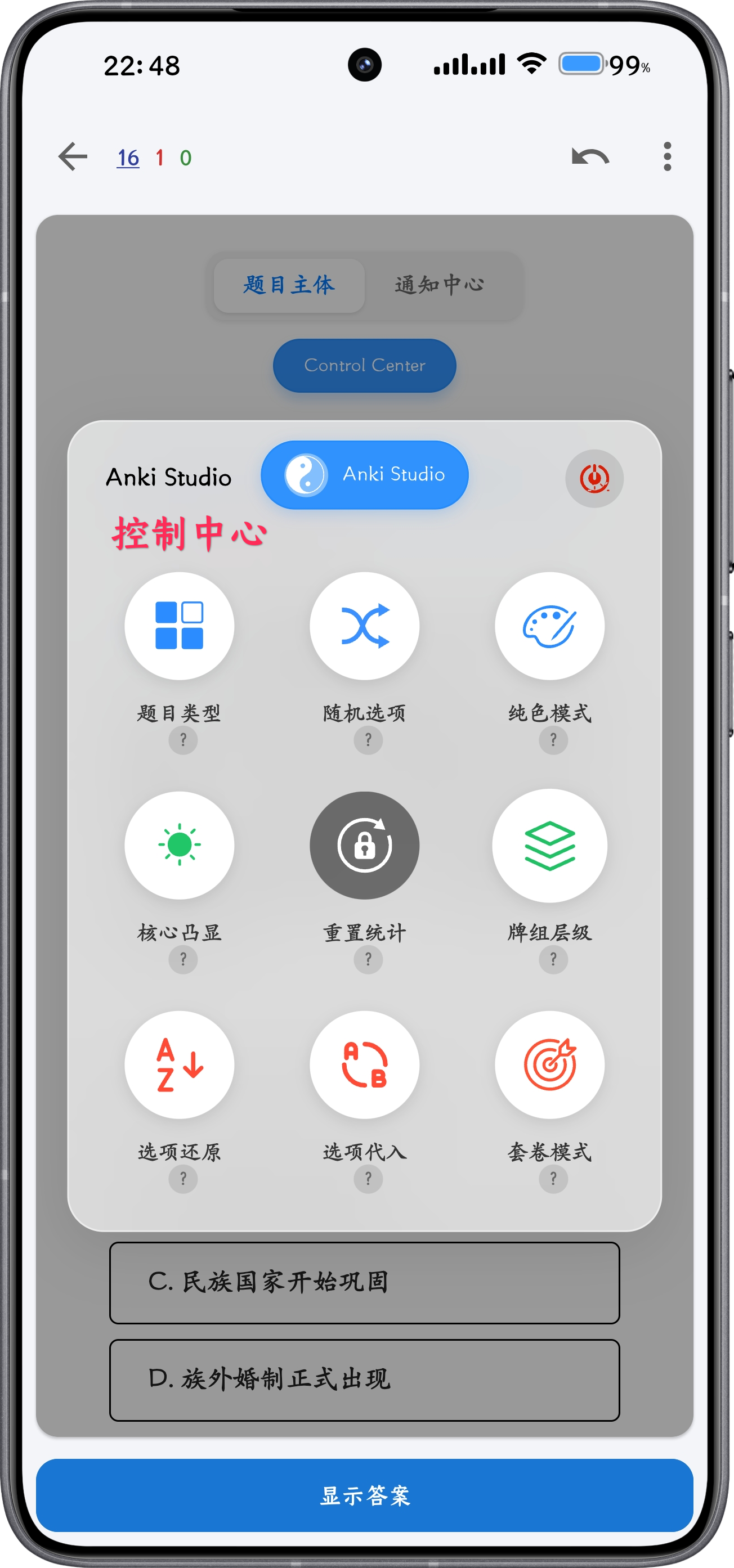This screenshot has width=734, height=1568.
Task: Tap the Control Center button
Action: pyautogui.click(x=364, y=365)
